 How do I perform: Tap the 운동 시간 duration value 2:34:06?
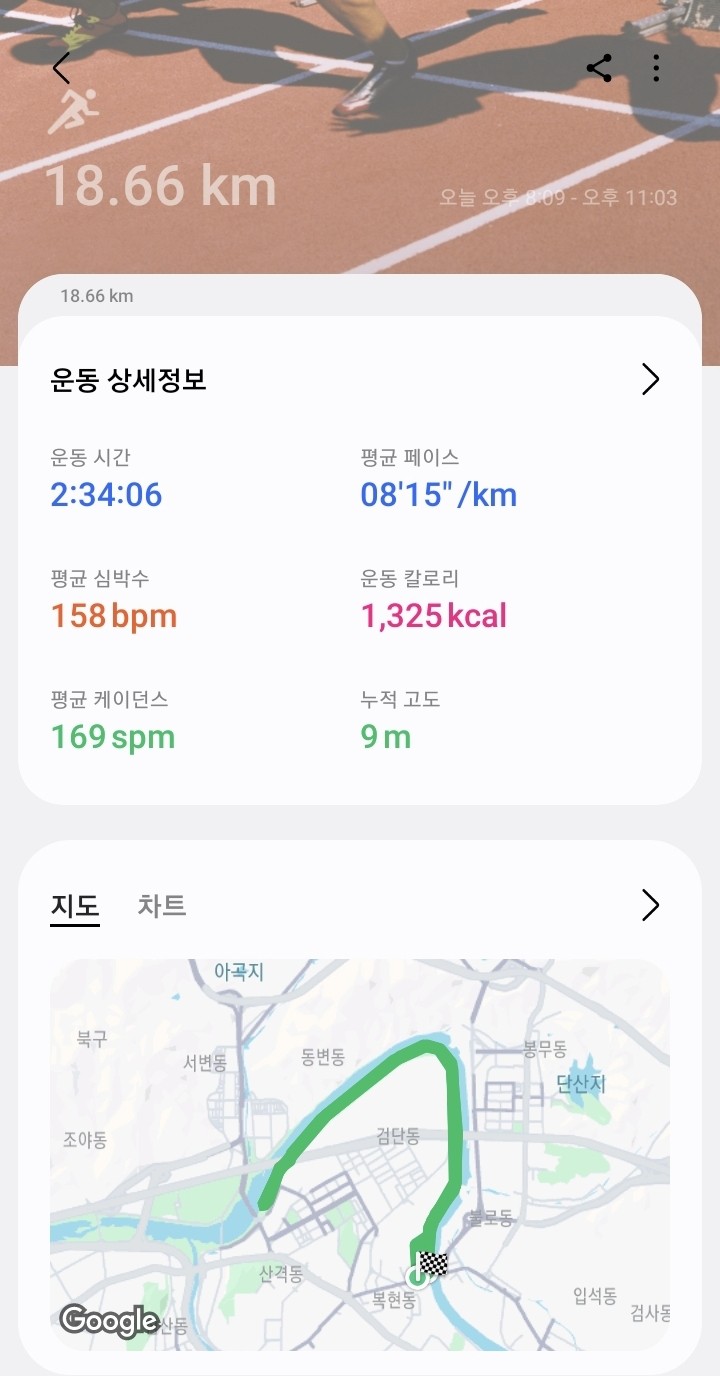(x=106, y=494)
